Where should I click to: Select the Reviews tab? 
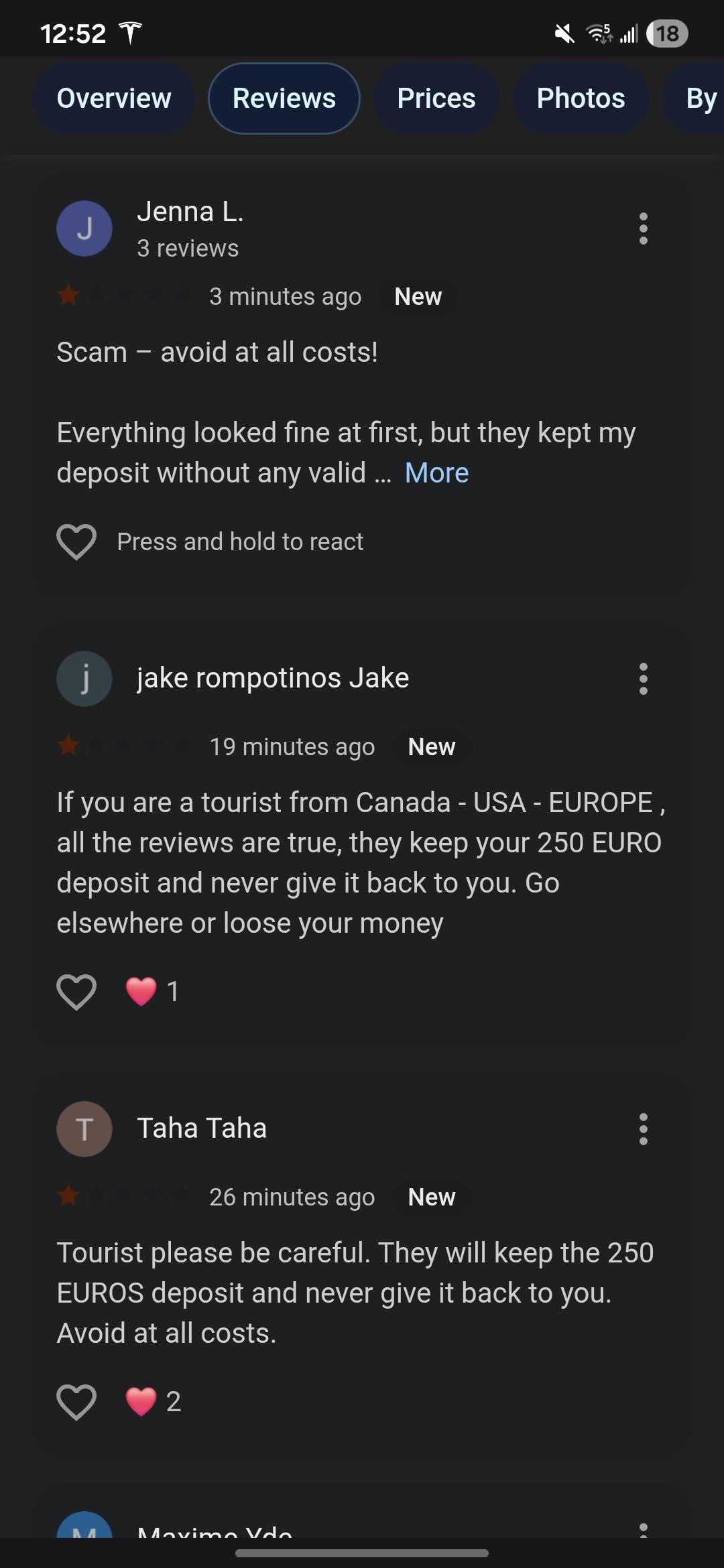(284, 99)
